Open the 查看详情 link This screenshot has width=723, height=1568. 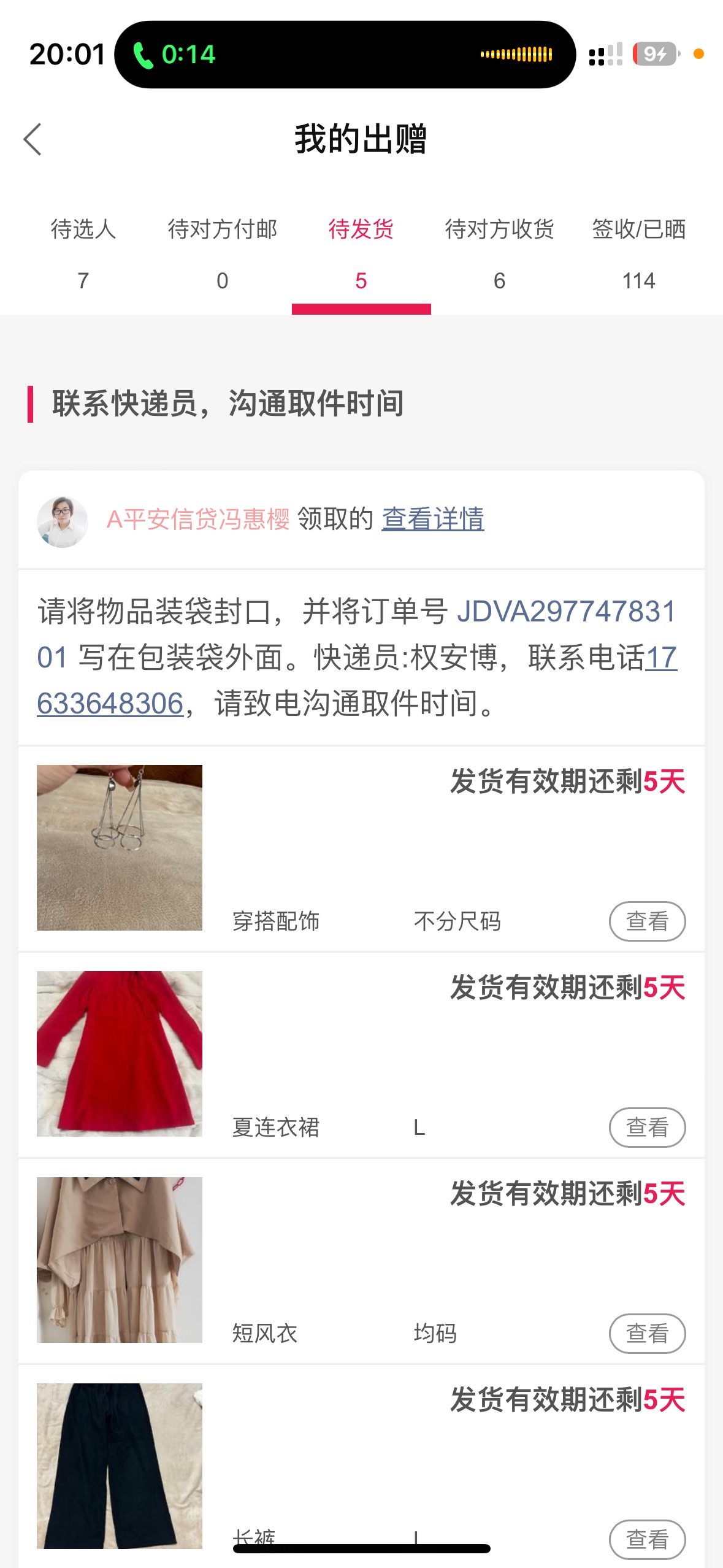pos(433,520)
